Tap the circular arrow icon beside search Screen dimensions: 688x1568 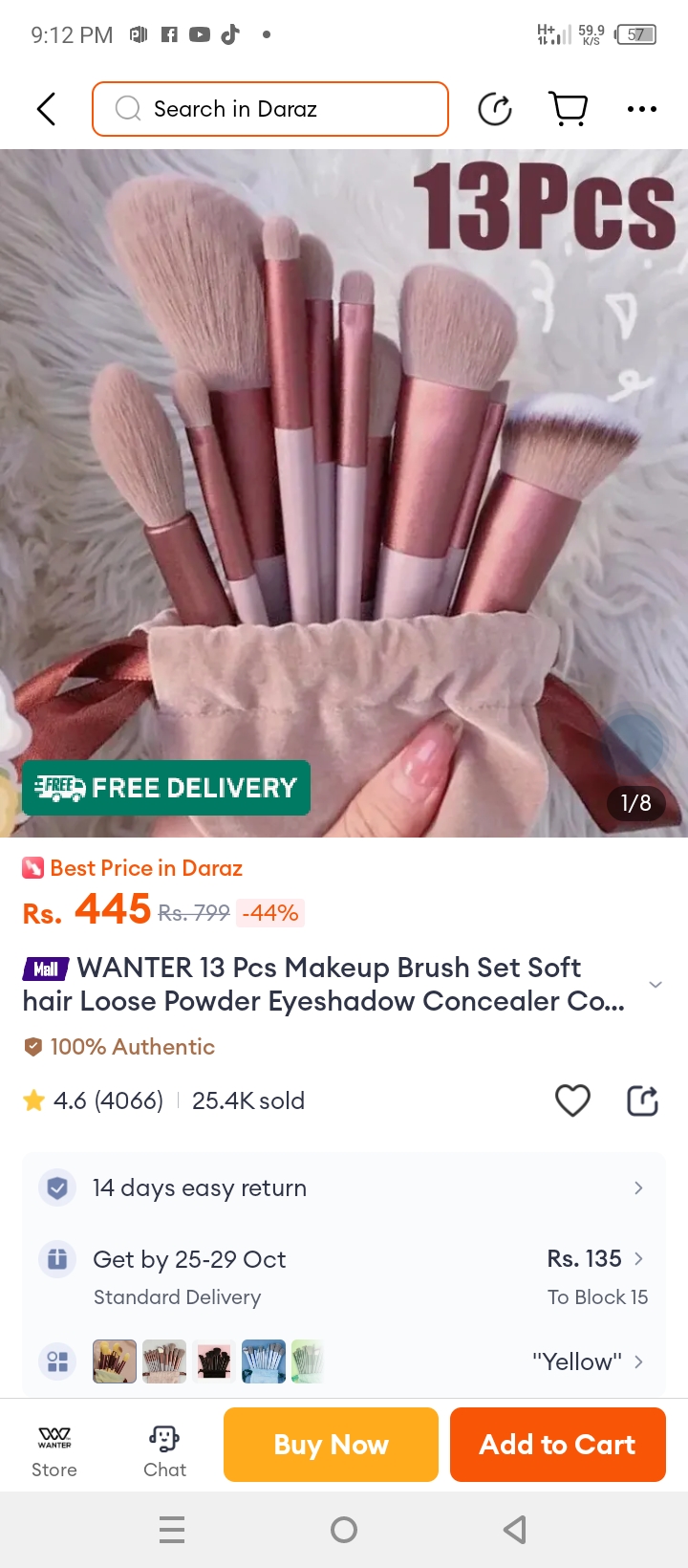(x=495, y=109)
